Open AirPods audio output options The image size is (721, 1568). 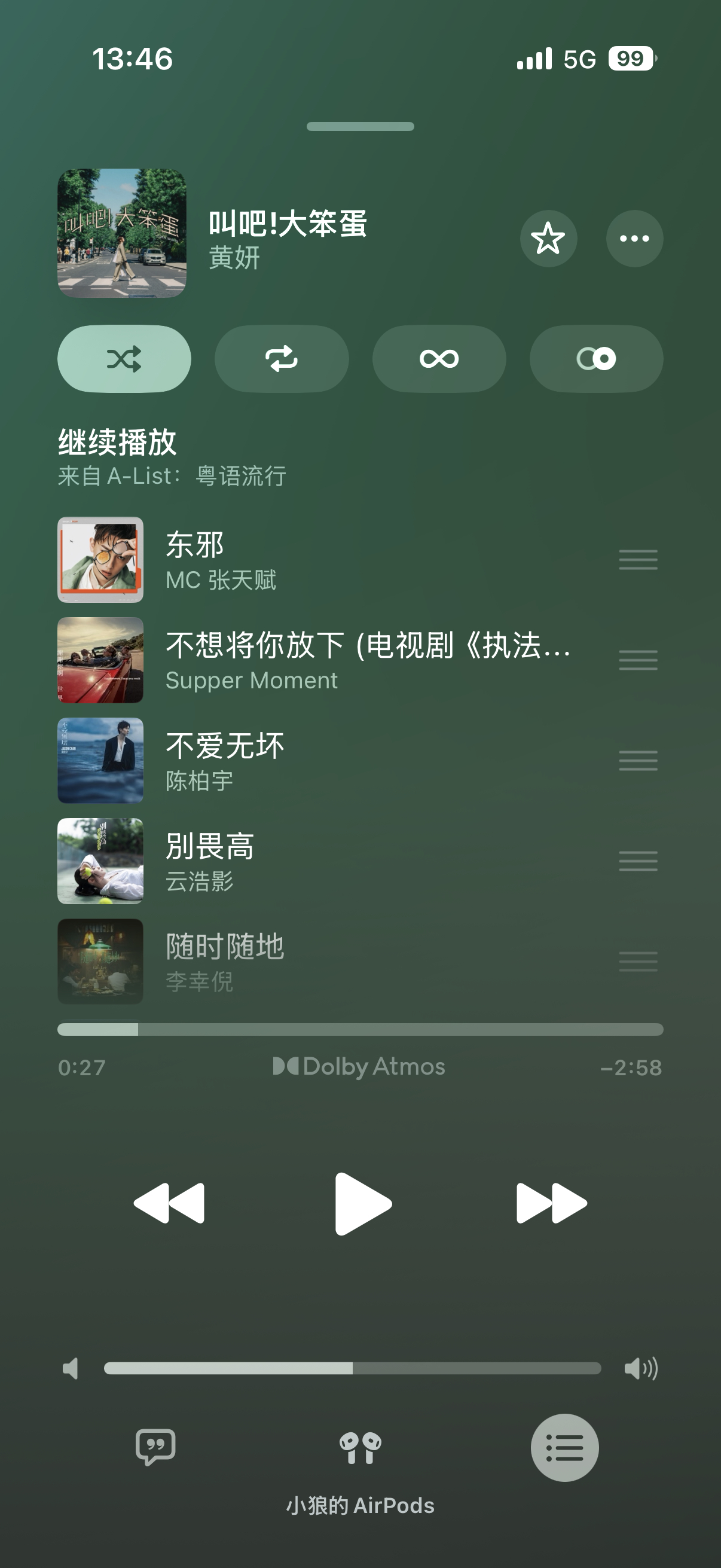coord(360,1448)
